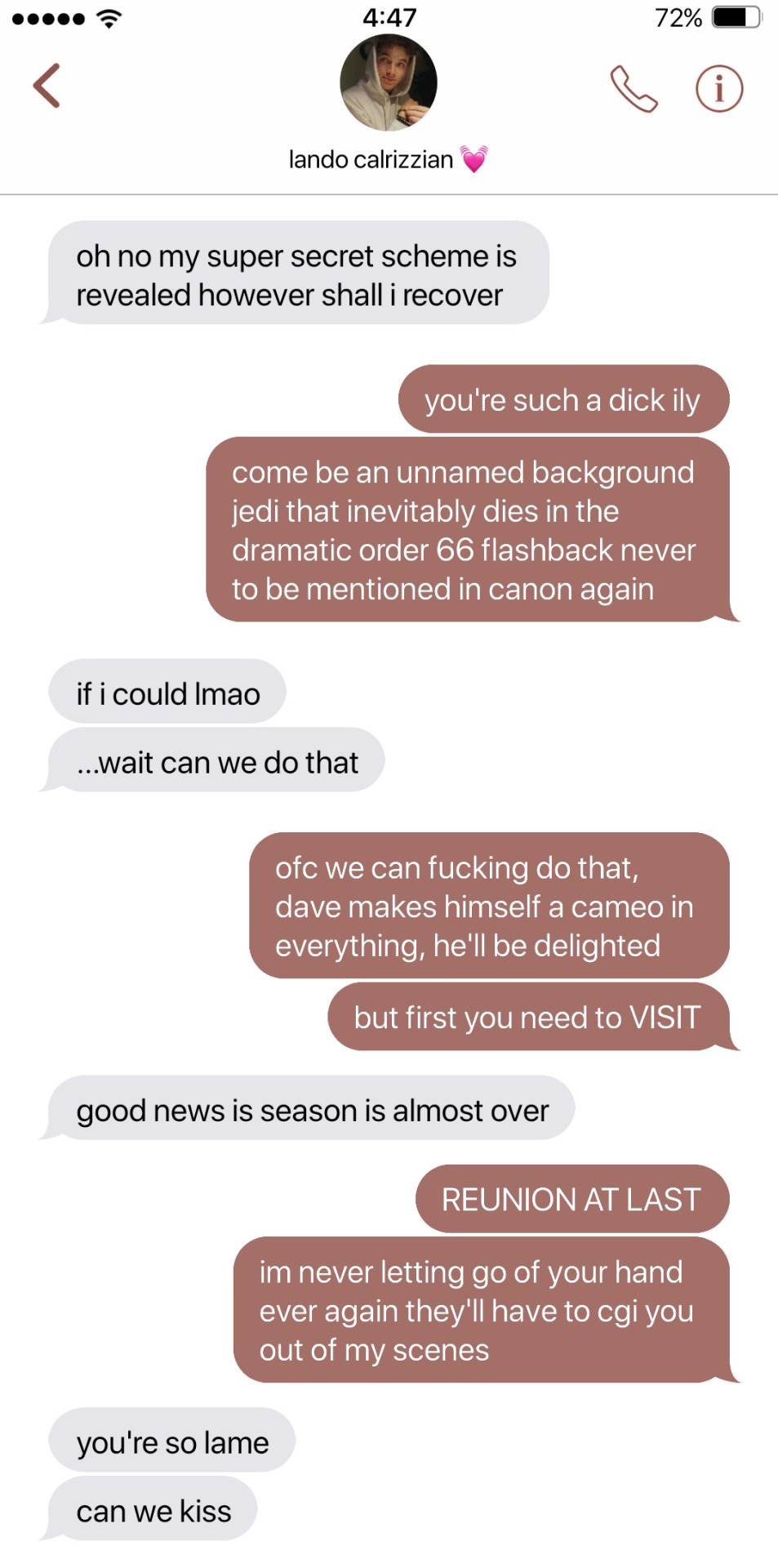
Task: Call lando calrizzian
Action: point(634,88)
